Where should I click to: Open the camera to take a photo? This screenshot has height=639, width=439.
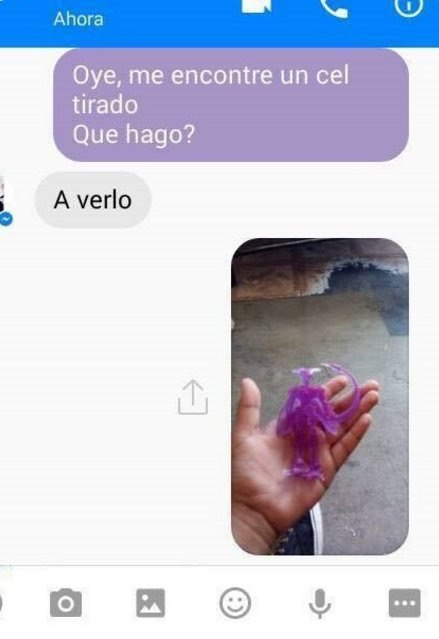[x=66, y=603]
